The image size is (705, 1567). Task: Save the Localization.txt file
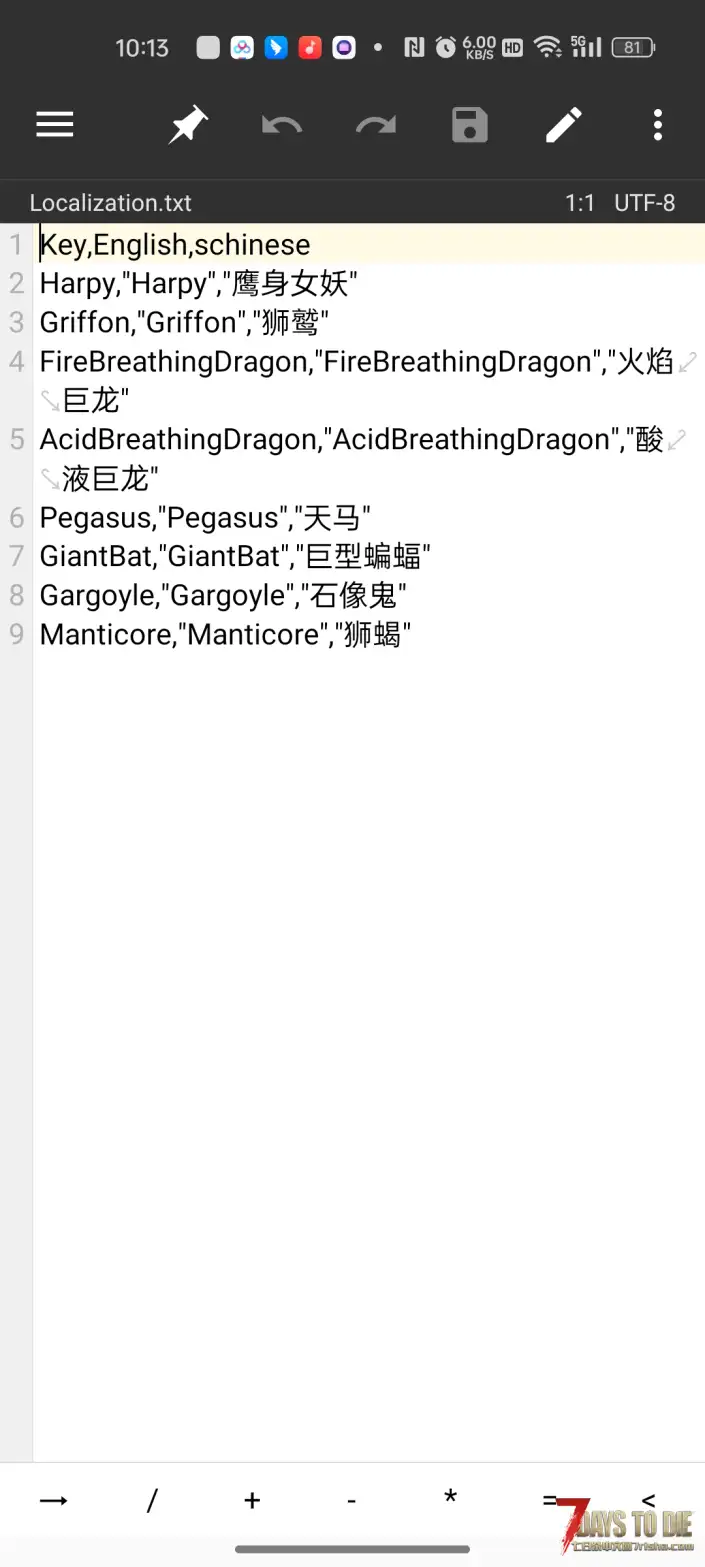[470, 125]
